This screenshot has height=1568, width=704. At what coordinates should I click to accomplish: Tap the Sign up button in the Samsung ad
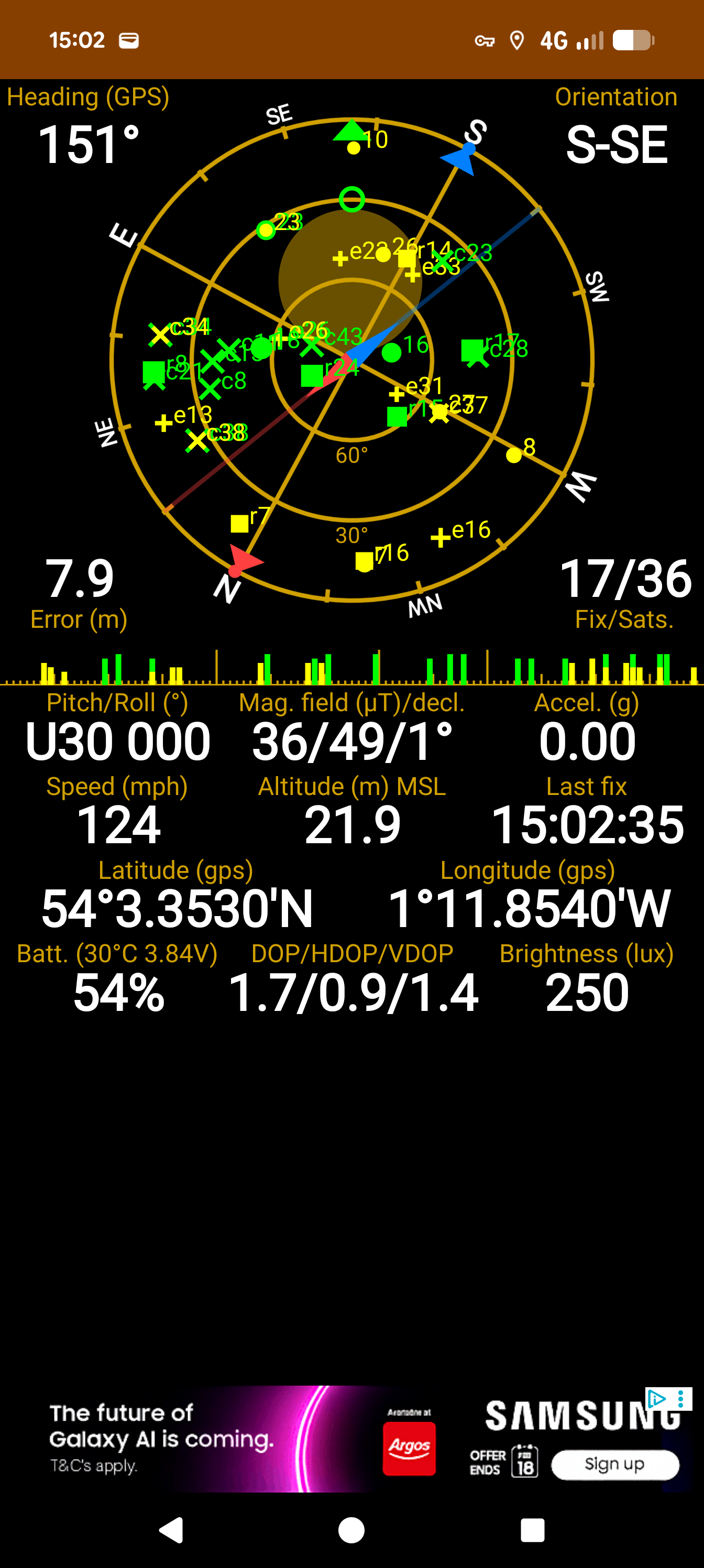(x=614, y=1464)
